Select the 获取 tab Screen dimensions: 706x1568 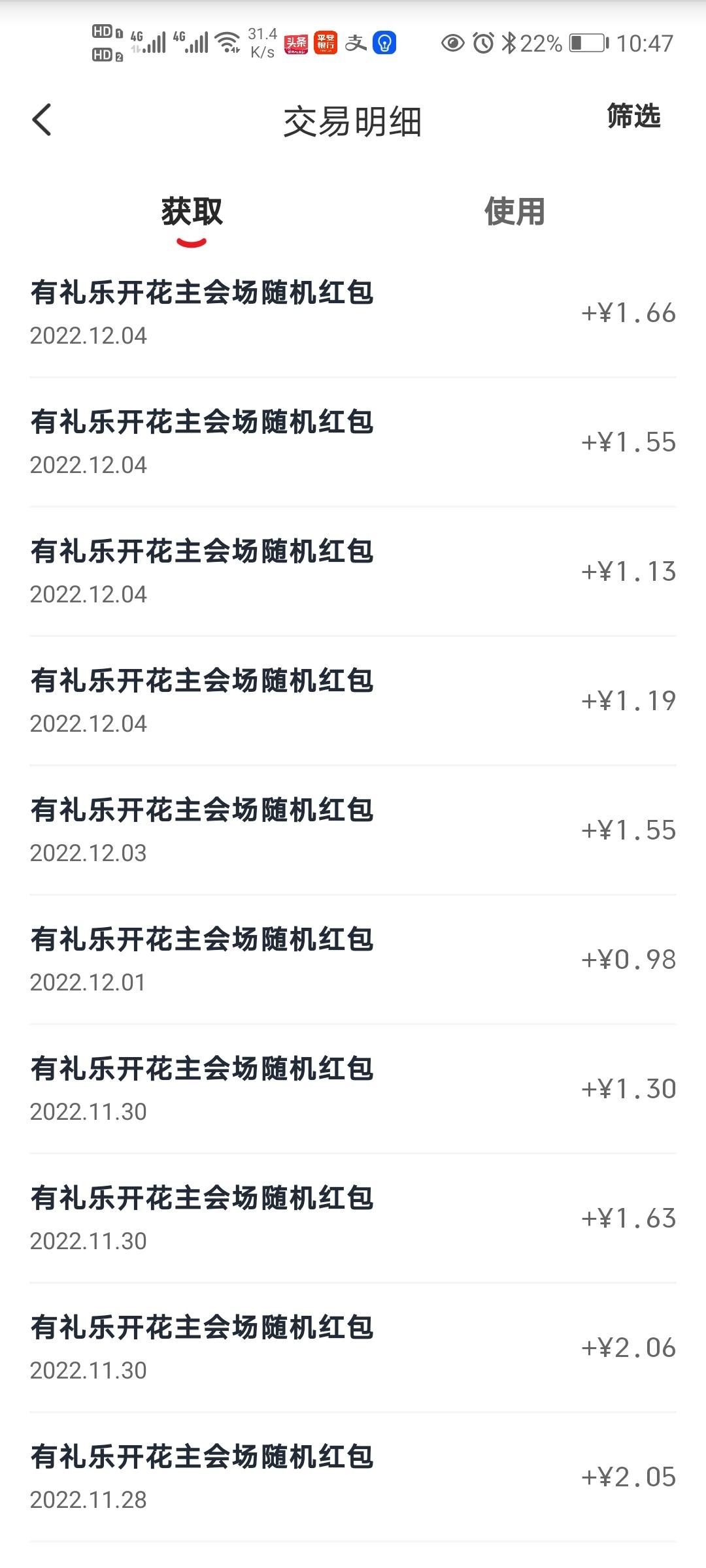click(192, 212)
